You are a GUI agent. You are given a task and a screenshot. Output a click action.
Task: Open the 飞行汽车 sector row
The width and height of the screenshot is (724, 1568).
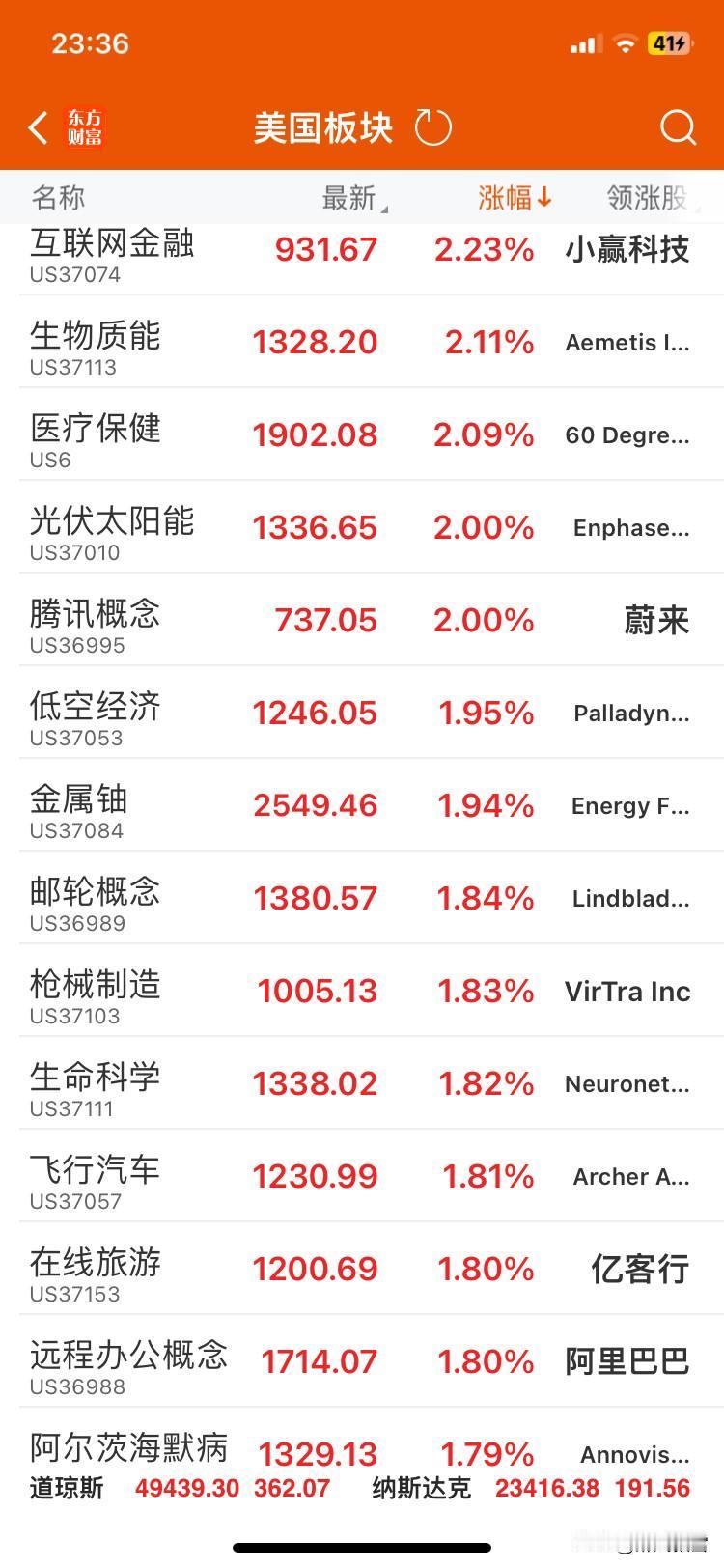click(x=362, y=1176)
